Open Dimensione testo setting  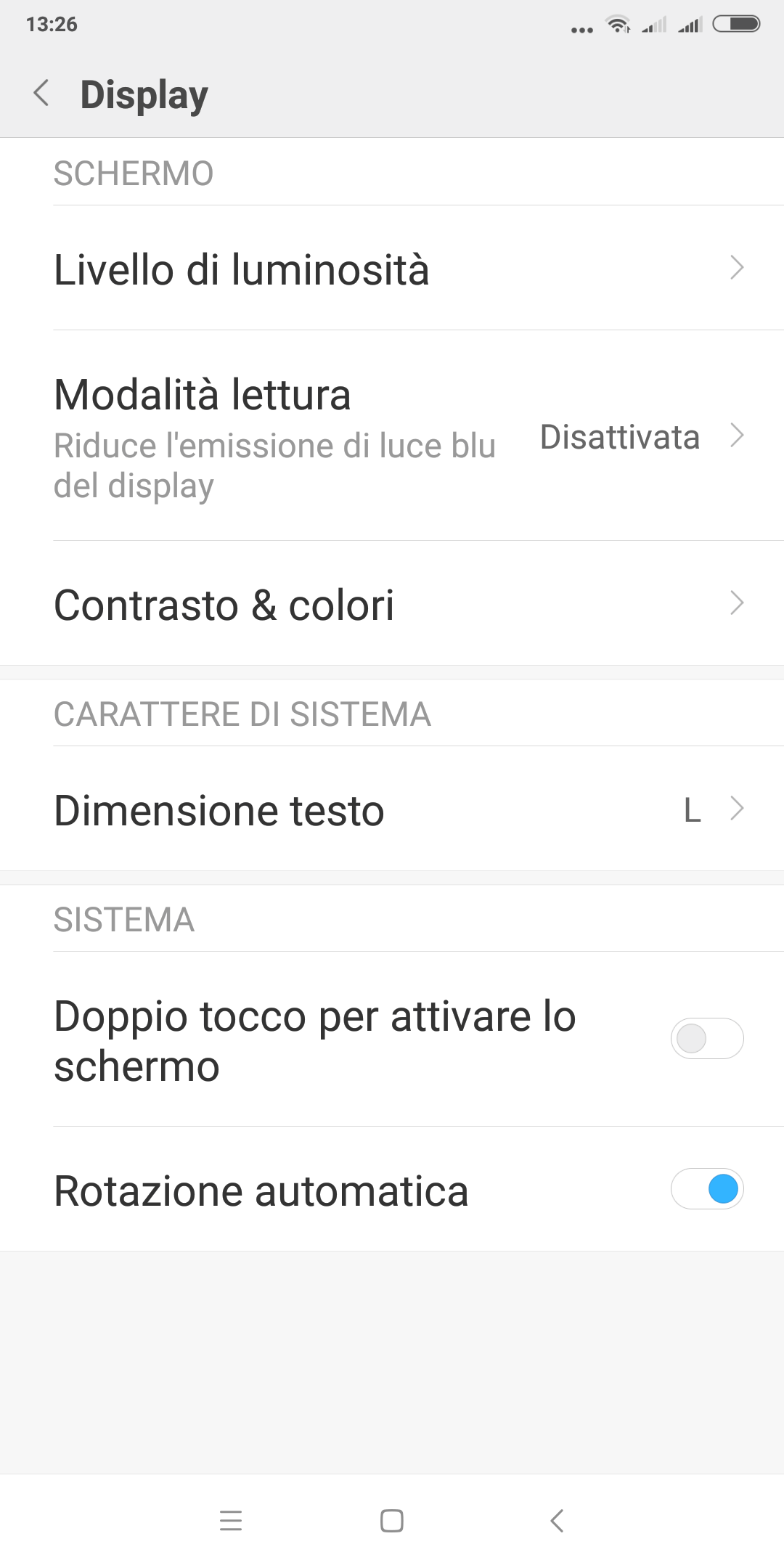(392, 809)
